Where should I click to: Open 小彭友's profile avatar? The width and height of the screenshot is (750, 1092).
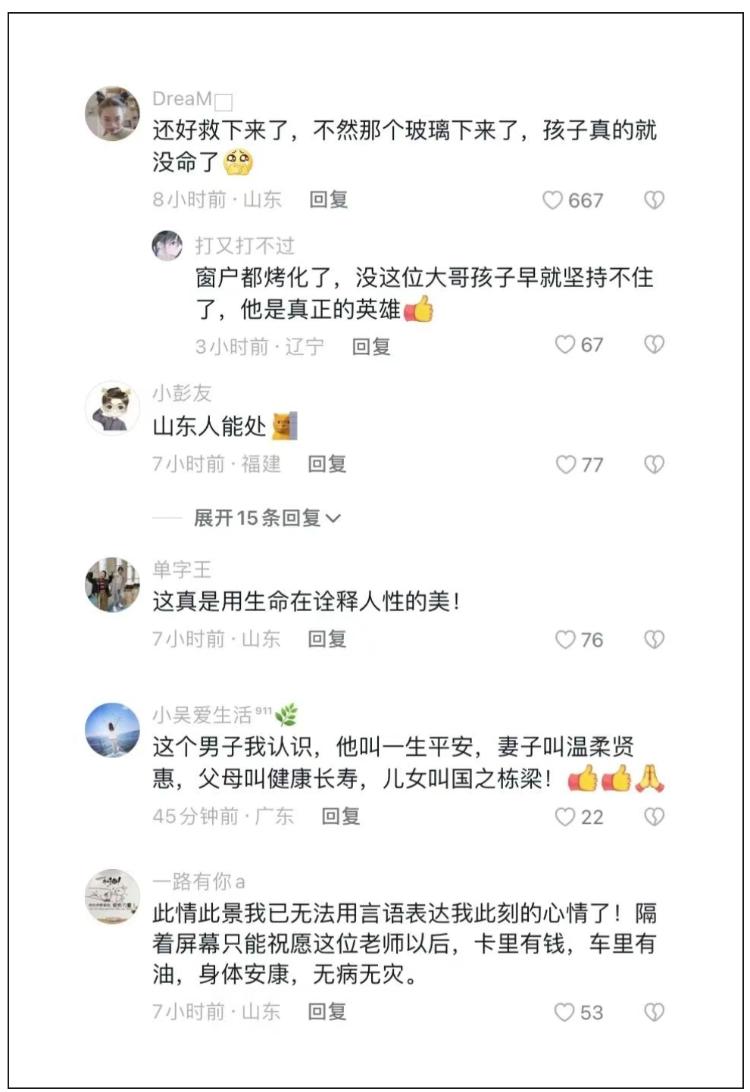click(x=112, y=409)
